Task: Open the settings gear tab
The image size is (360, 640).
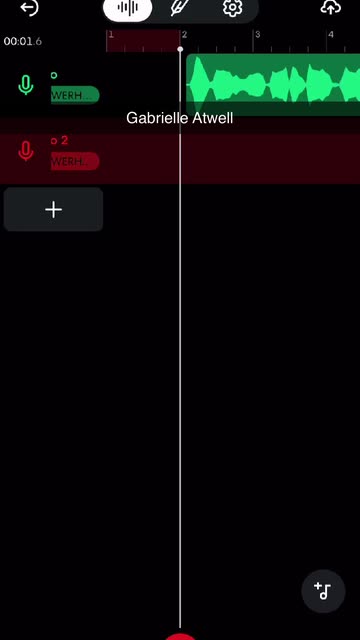Action: (x=233, y=7)
